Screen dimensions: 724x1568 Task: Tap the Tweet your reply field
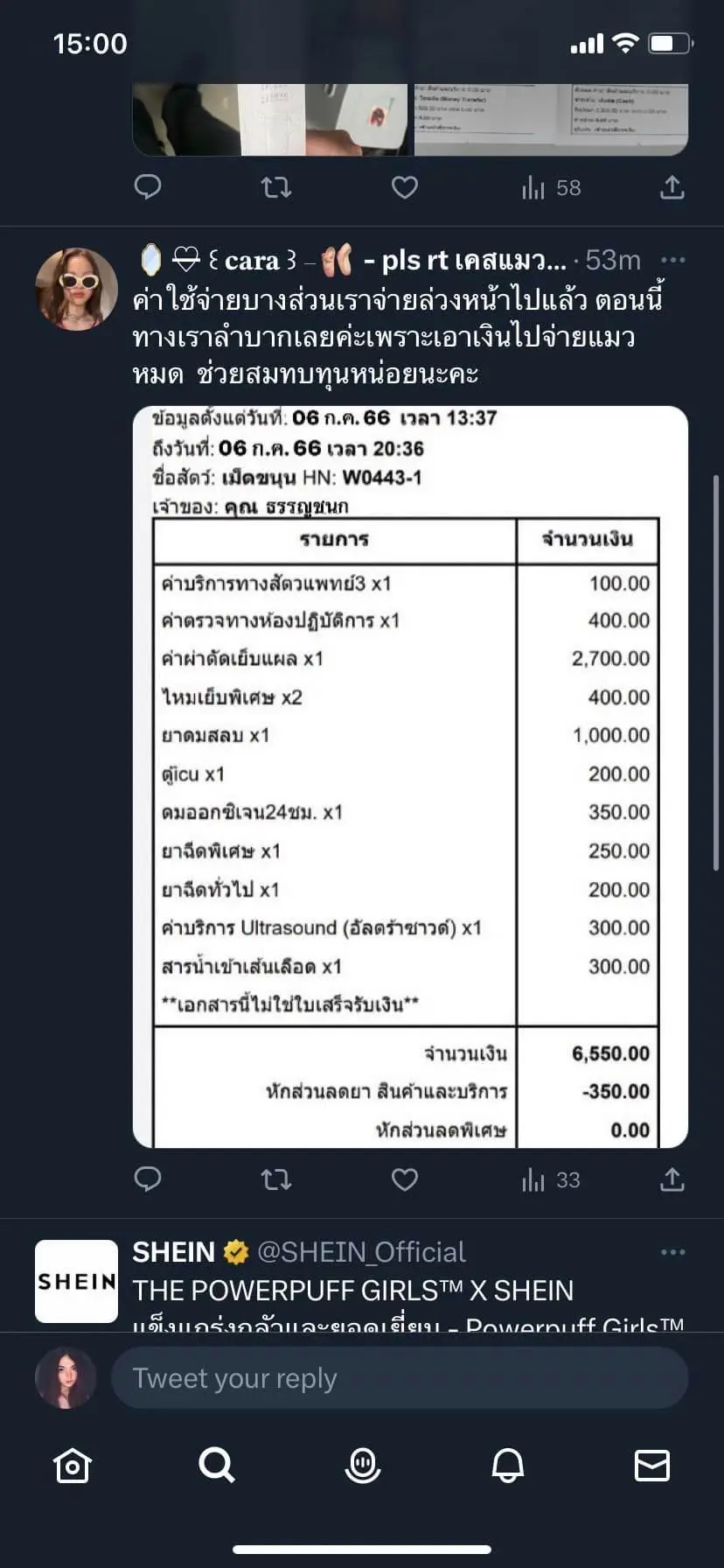[x=399, y=1378]
